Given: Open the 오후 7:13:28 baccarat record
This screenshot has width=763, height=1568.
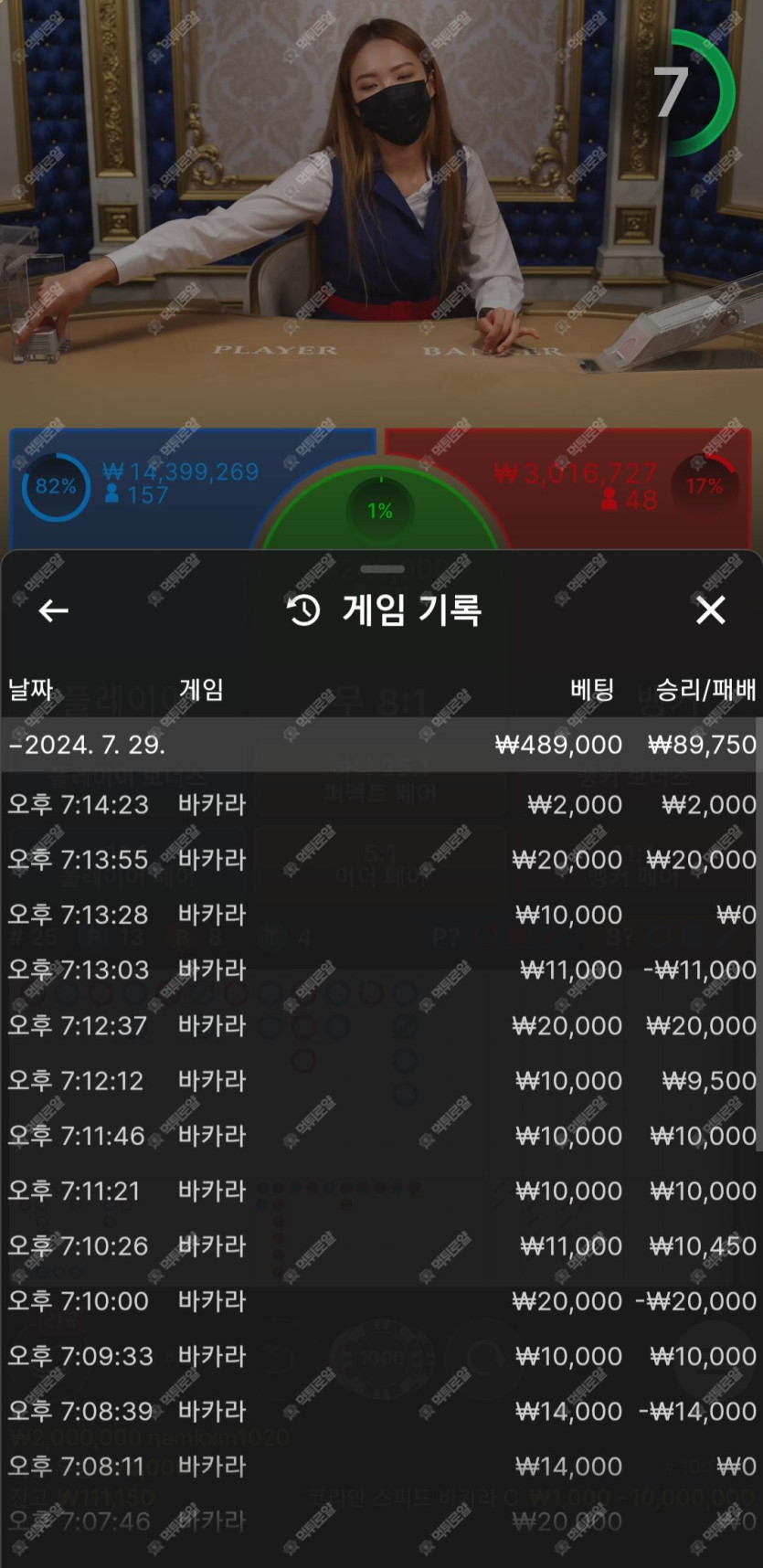Looking at the screenshot, I should pos(381,915).
